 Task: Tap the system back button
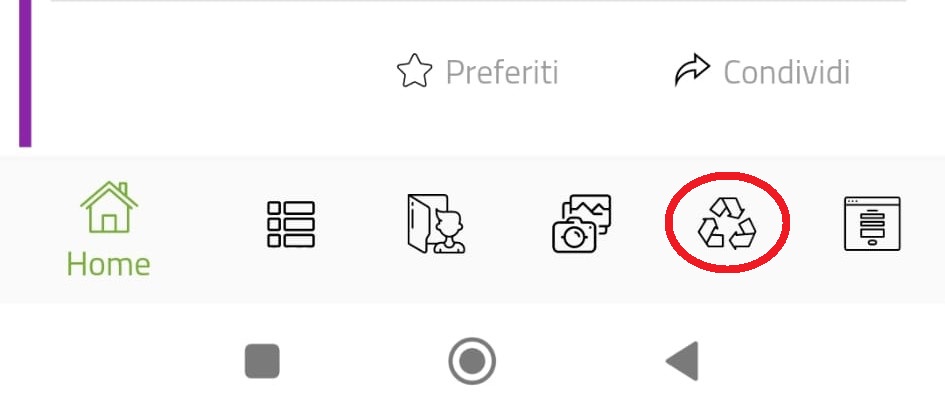pyautogui.click(x=682, y=361)
